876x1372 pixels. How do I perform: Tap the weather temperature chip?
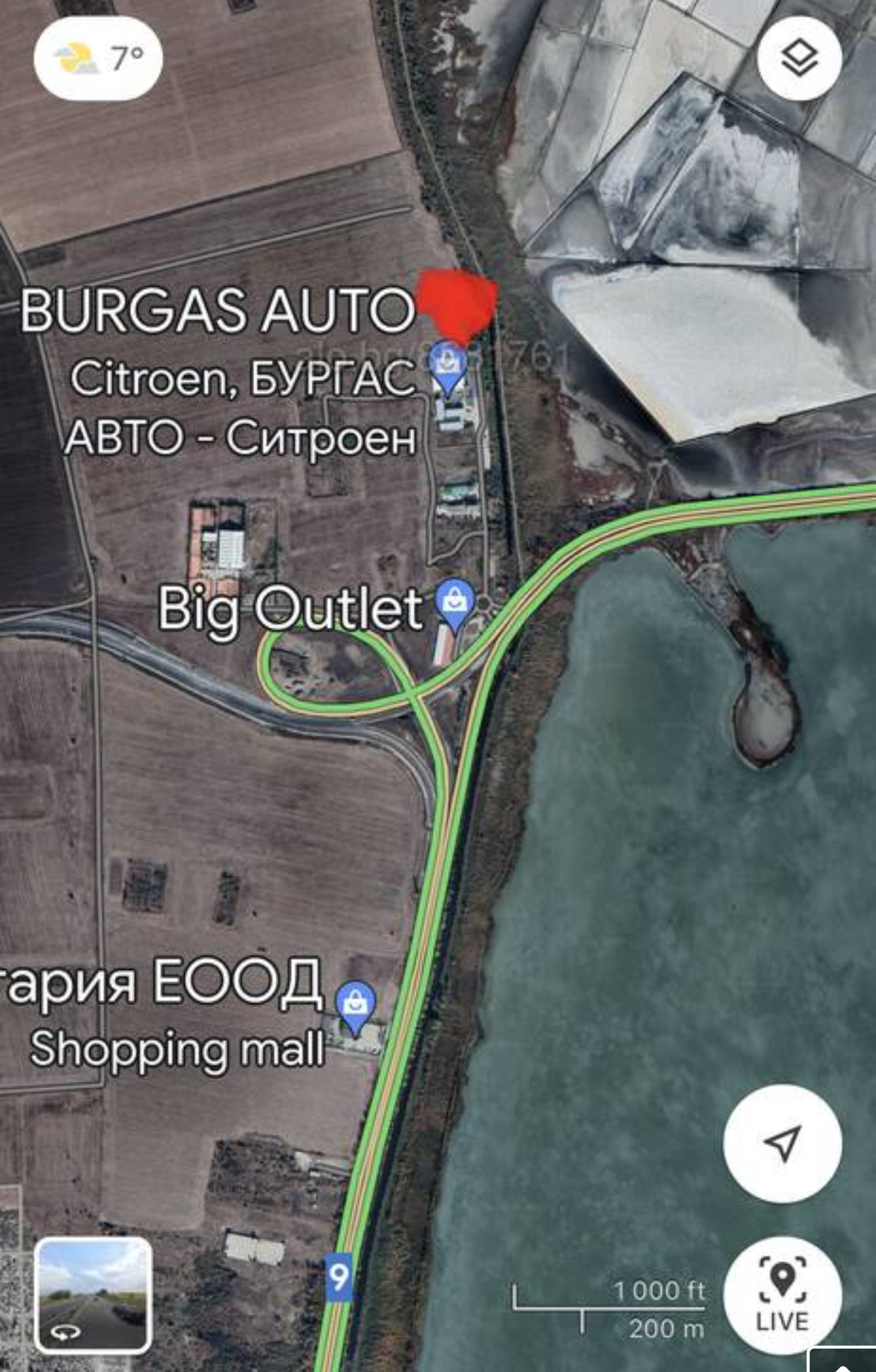98,59
